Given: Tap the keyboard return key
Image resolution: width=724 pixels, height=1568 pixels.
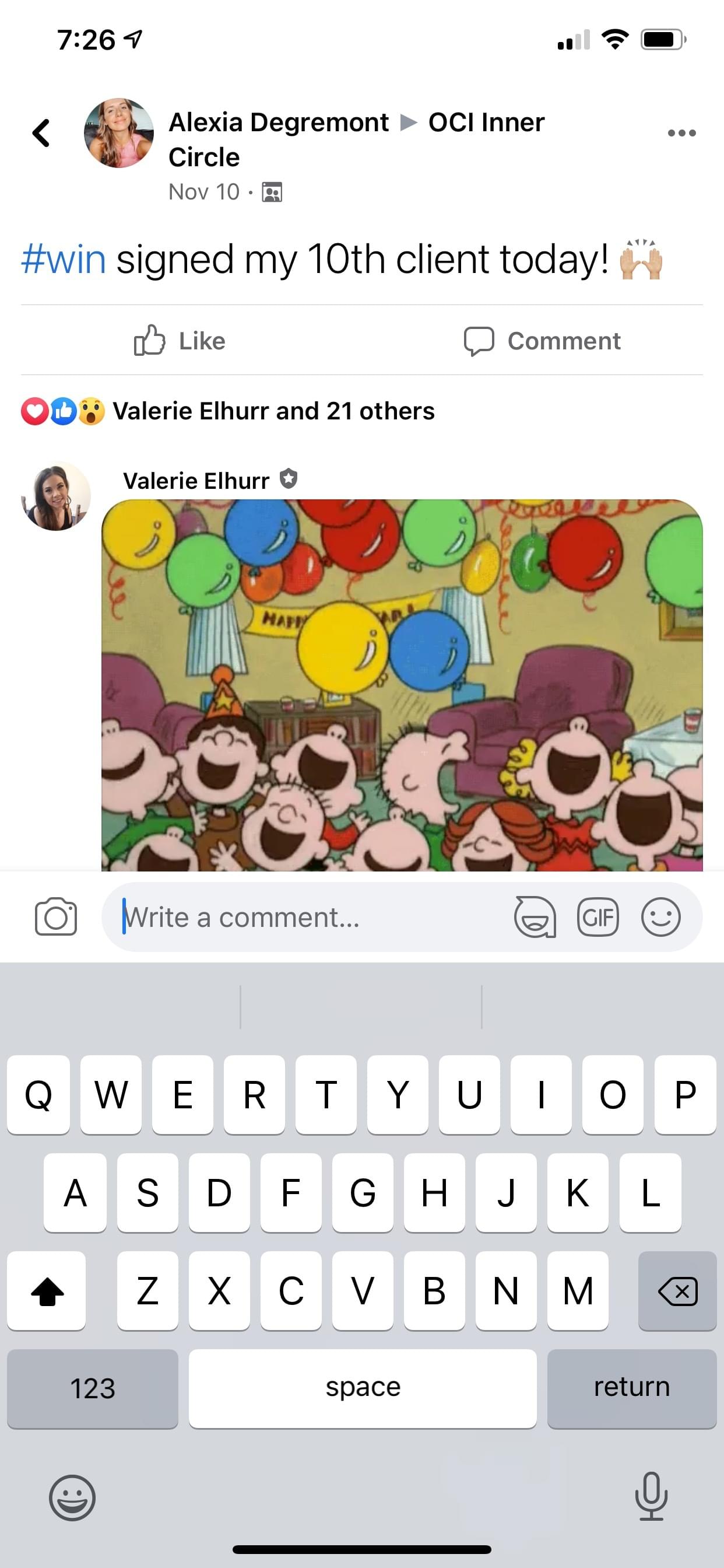Looking at the screenshot, I should 631,1388.
